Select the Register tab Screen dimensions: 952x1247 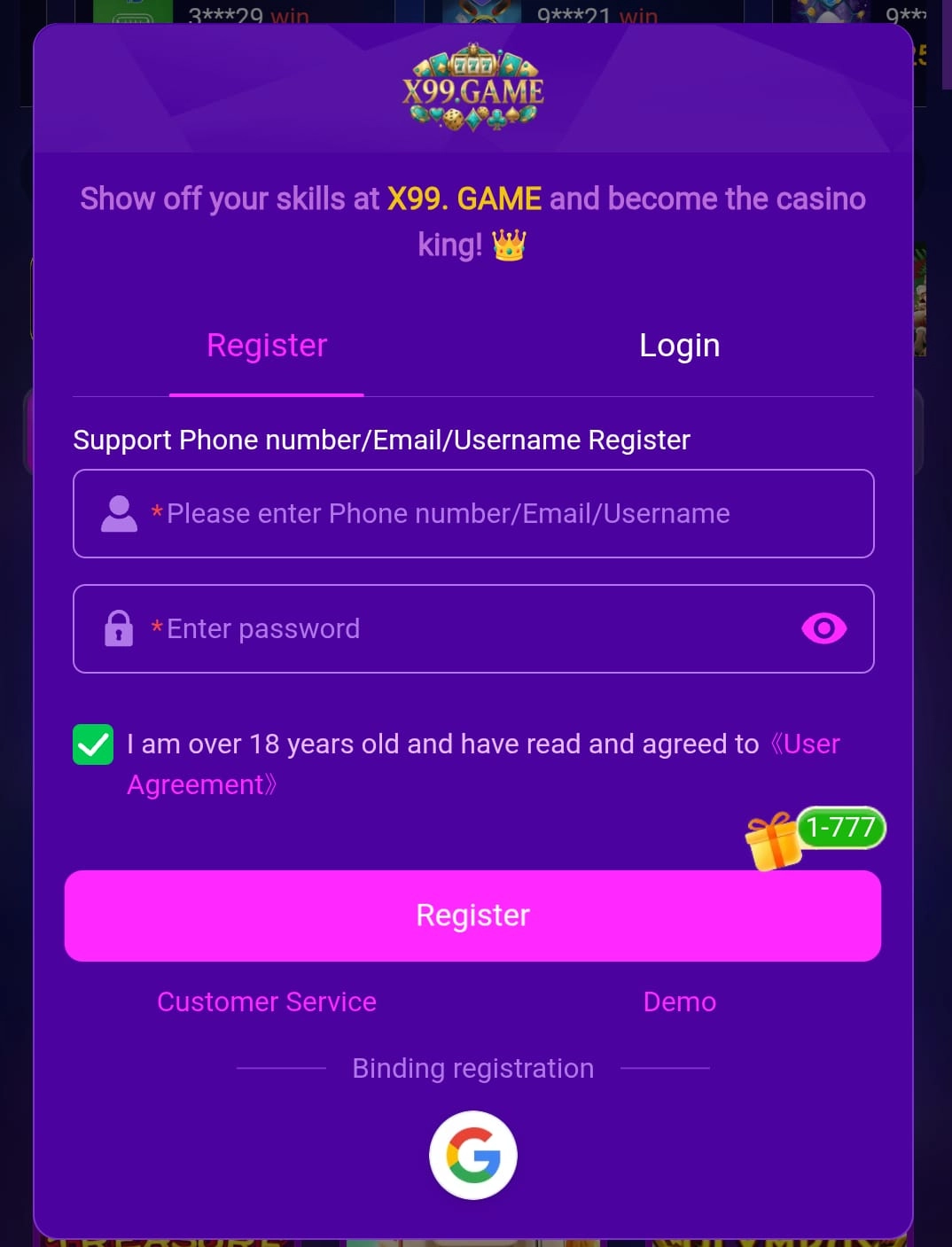point(267,346)
